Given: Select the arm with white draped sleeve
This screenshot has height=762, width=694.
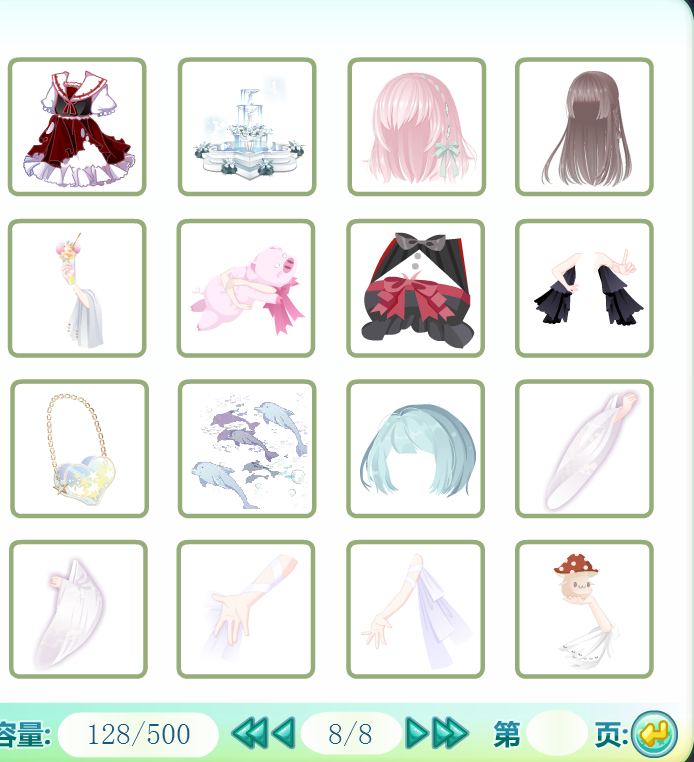Looking at the screenshot, I should 415,610.
